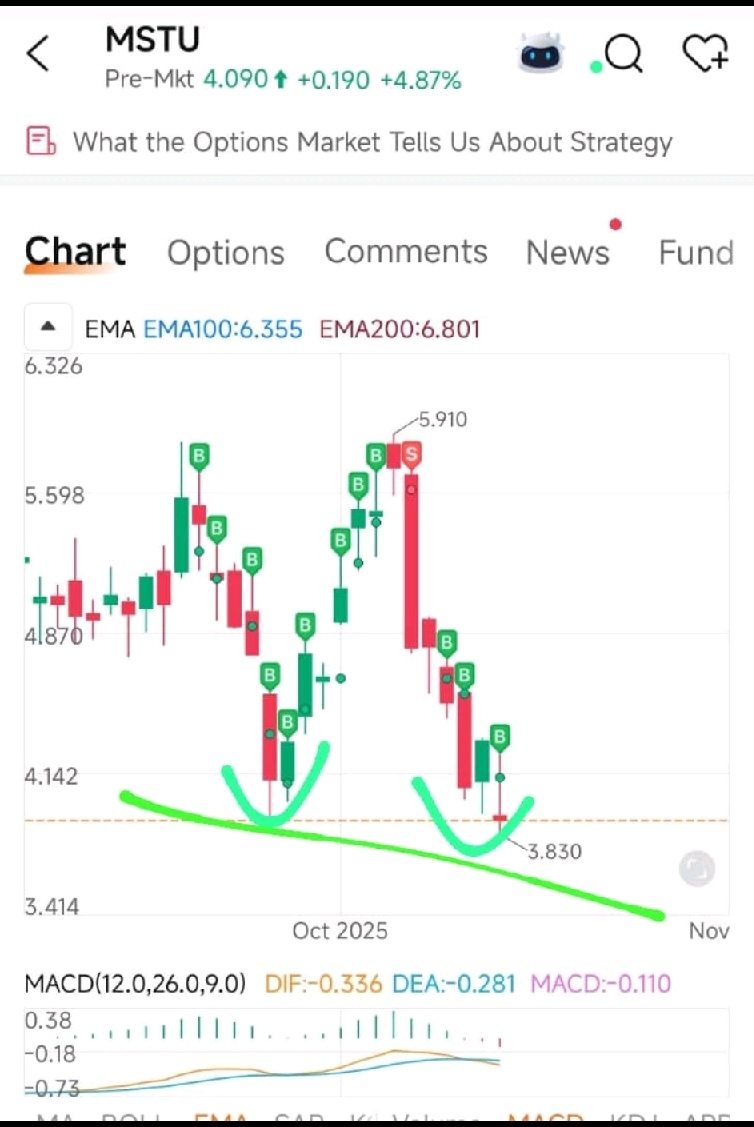Collapse the EMA indicator row via up arrow

point(47,325)
